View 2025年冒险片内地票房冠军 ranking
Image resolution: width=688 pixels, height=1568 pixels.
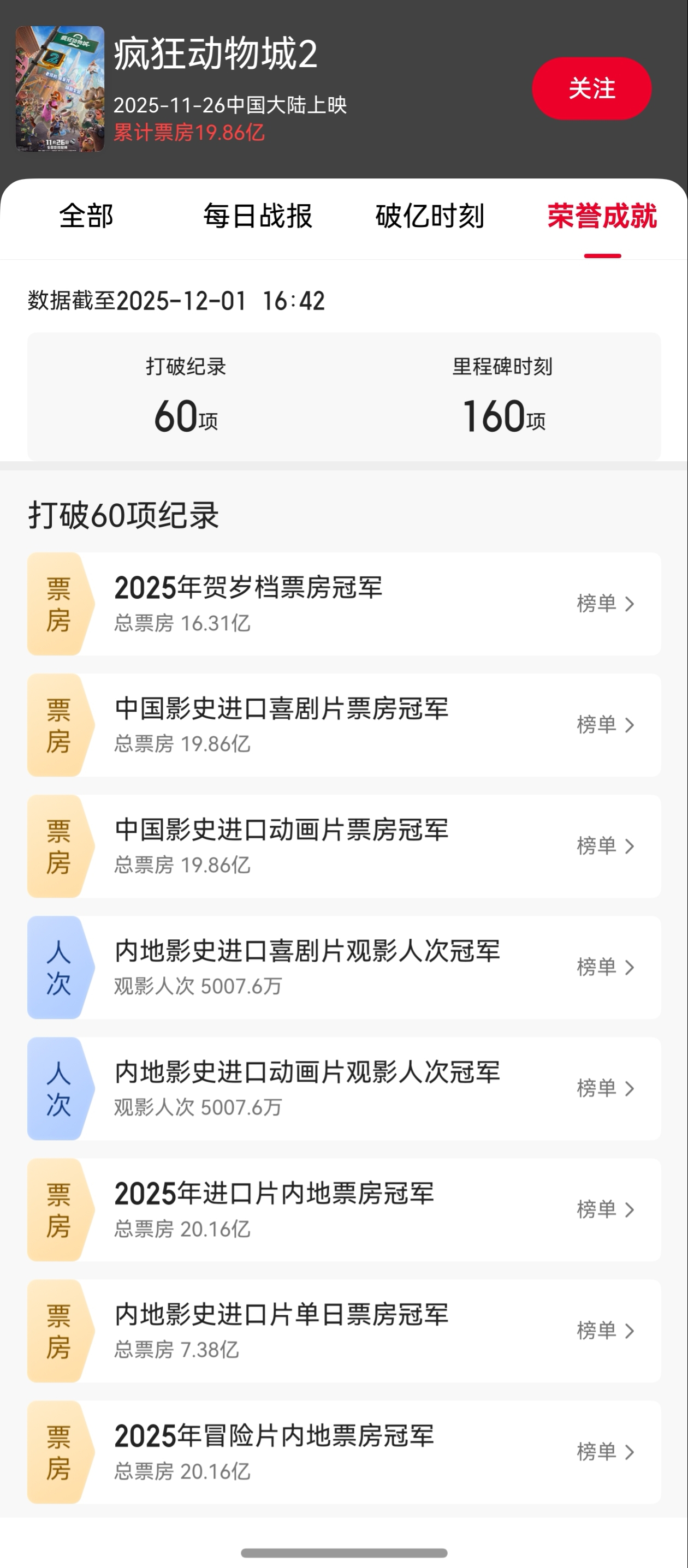(x=605, y=1451)
